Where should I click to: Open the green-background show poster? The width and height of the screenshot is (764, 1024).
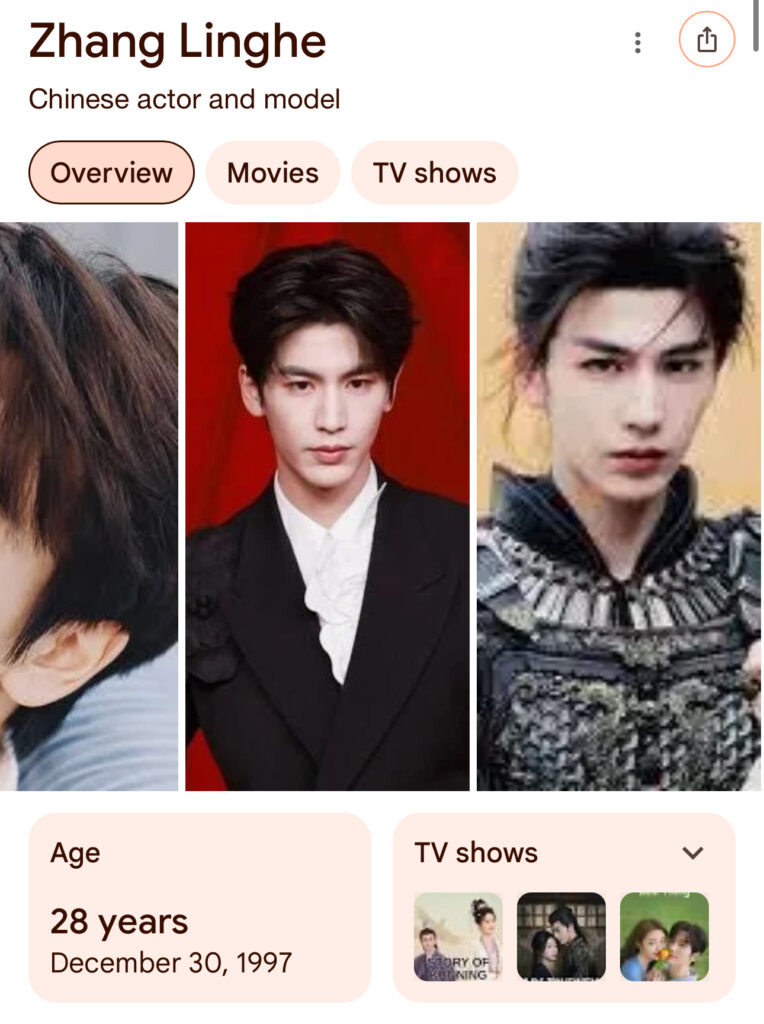[664, 936]
